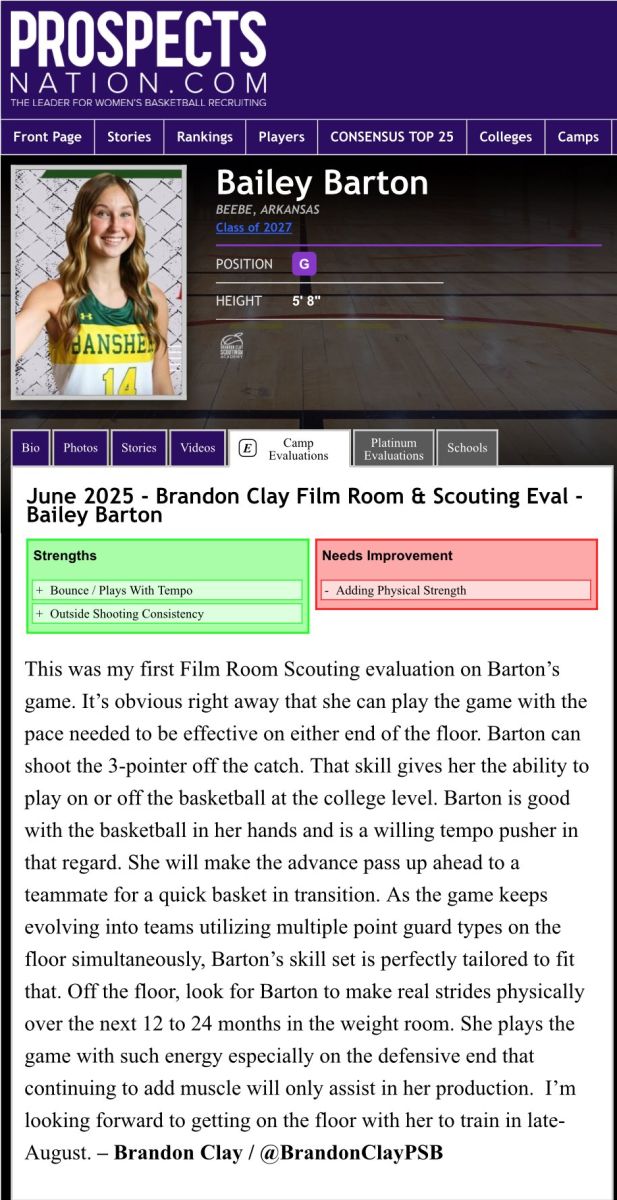View the CONSENSUS TOP 25 page
The image size is (617, 1200).
391,137
